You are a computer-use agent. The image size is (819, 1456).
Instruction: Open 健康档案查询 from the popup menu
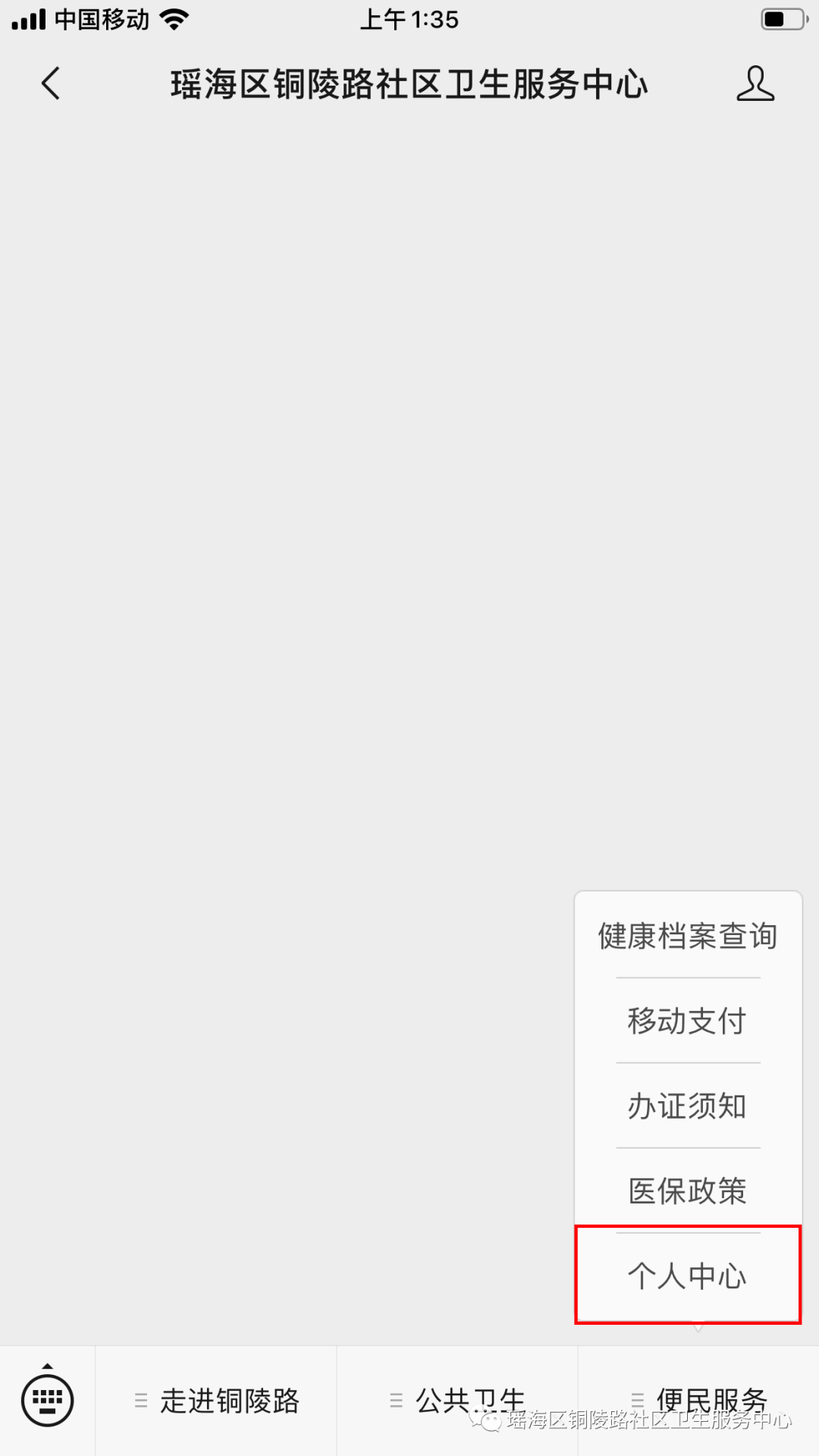688,937
